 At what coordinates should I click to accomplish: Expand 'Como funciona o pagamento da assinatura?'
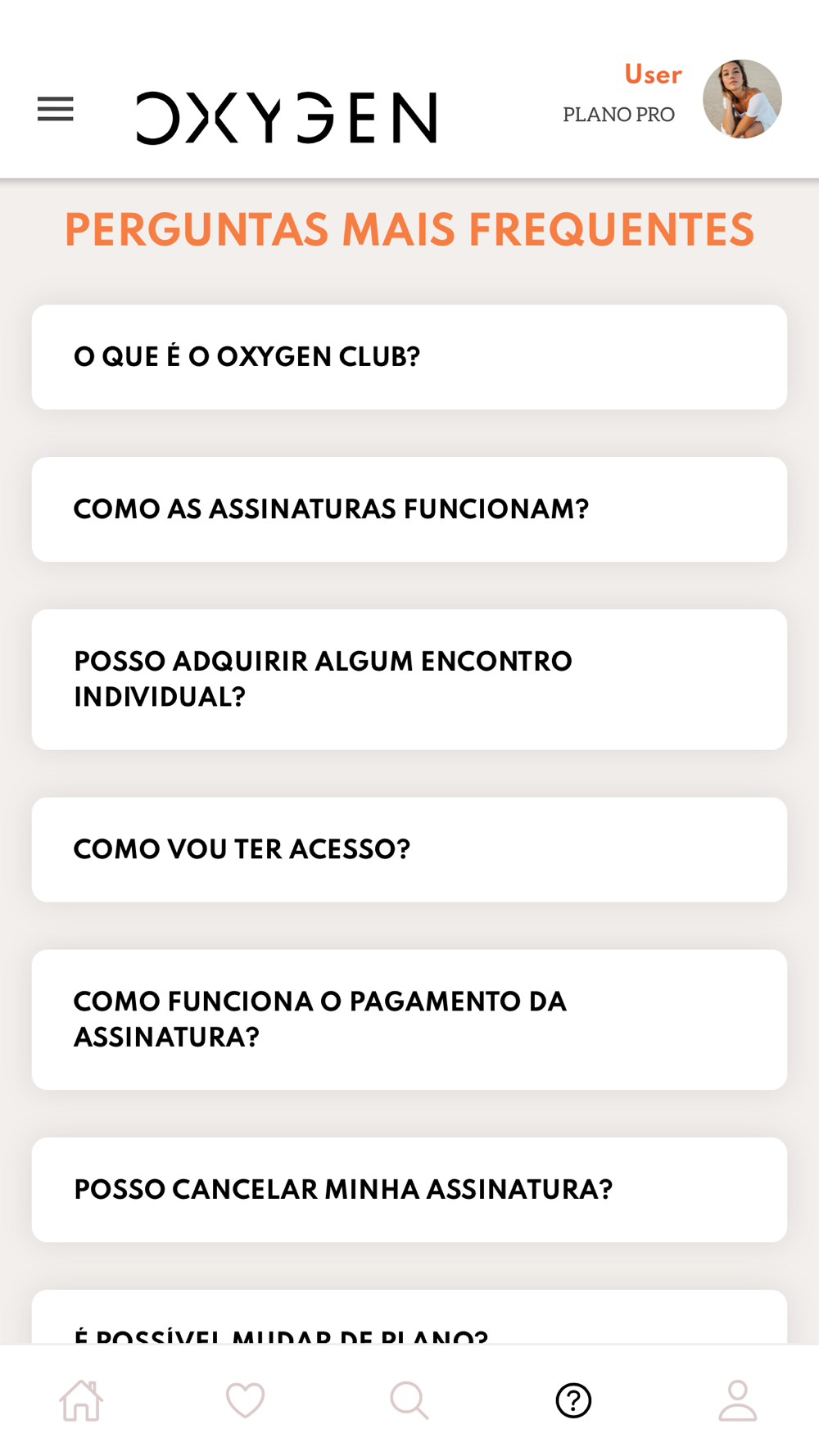(x=409, y=1020)
